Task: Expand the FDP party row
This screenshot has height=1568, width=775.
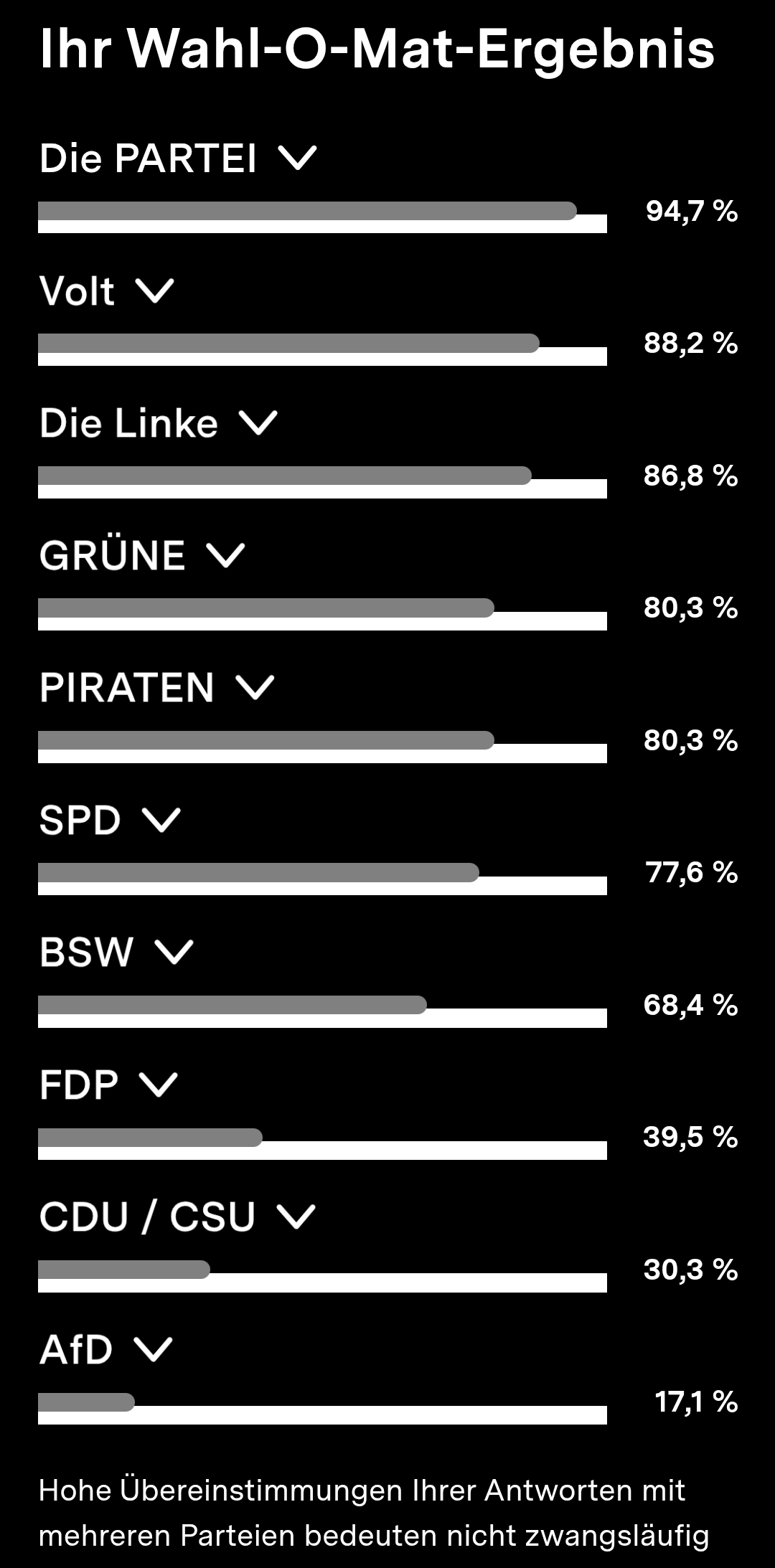Action: coord(158,1085)
